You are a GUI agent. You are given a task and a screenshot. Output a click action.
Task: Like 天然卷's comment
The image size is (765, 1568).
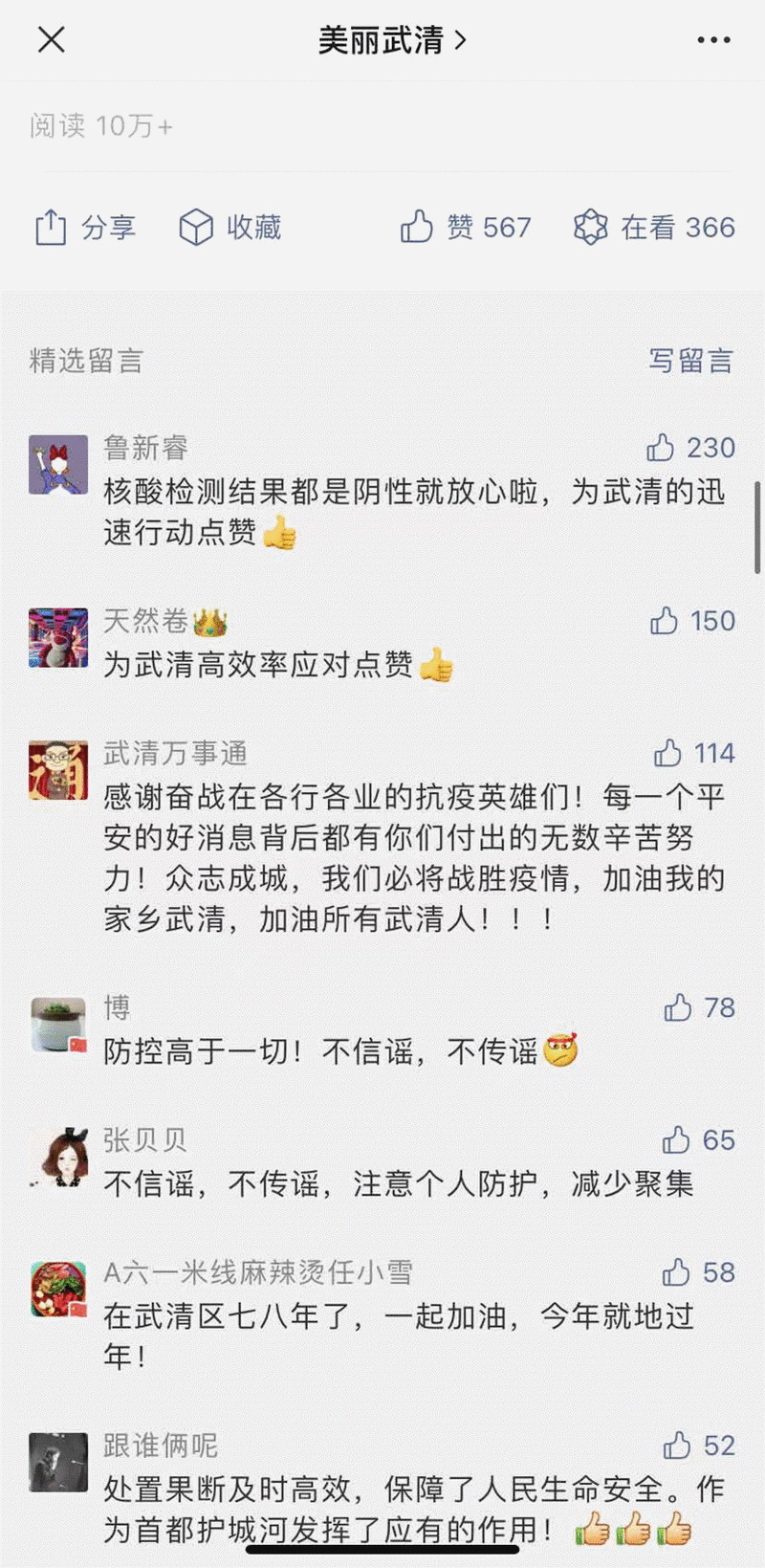692,621
